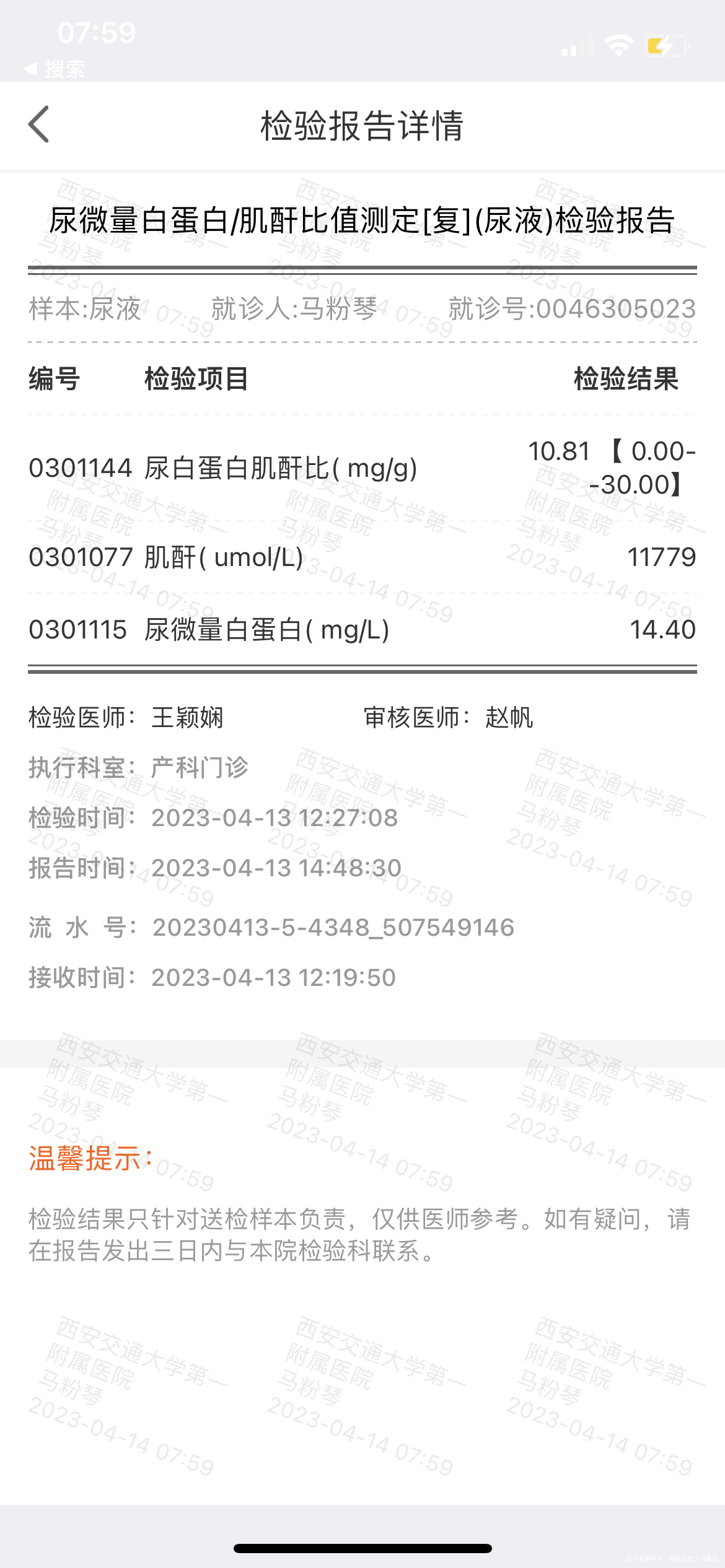Tap reviewing physician 赵帆 name
This screenshot has width=725, height=1568.
pyautogui.click(x=509, y=718)
